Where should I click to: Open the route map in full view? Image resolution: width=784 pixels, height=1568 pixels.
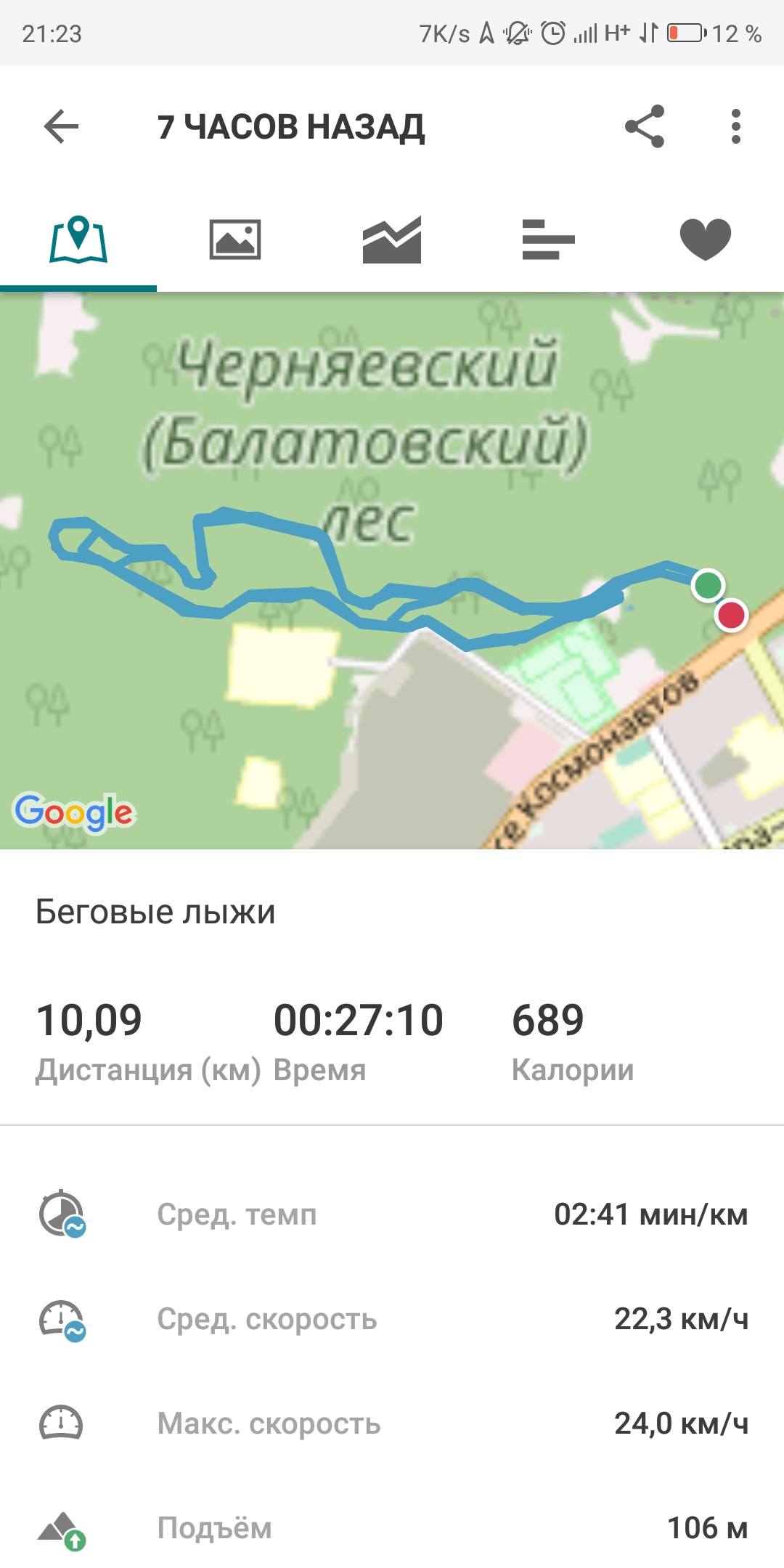(x=392, y=570)
